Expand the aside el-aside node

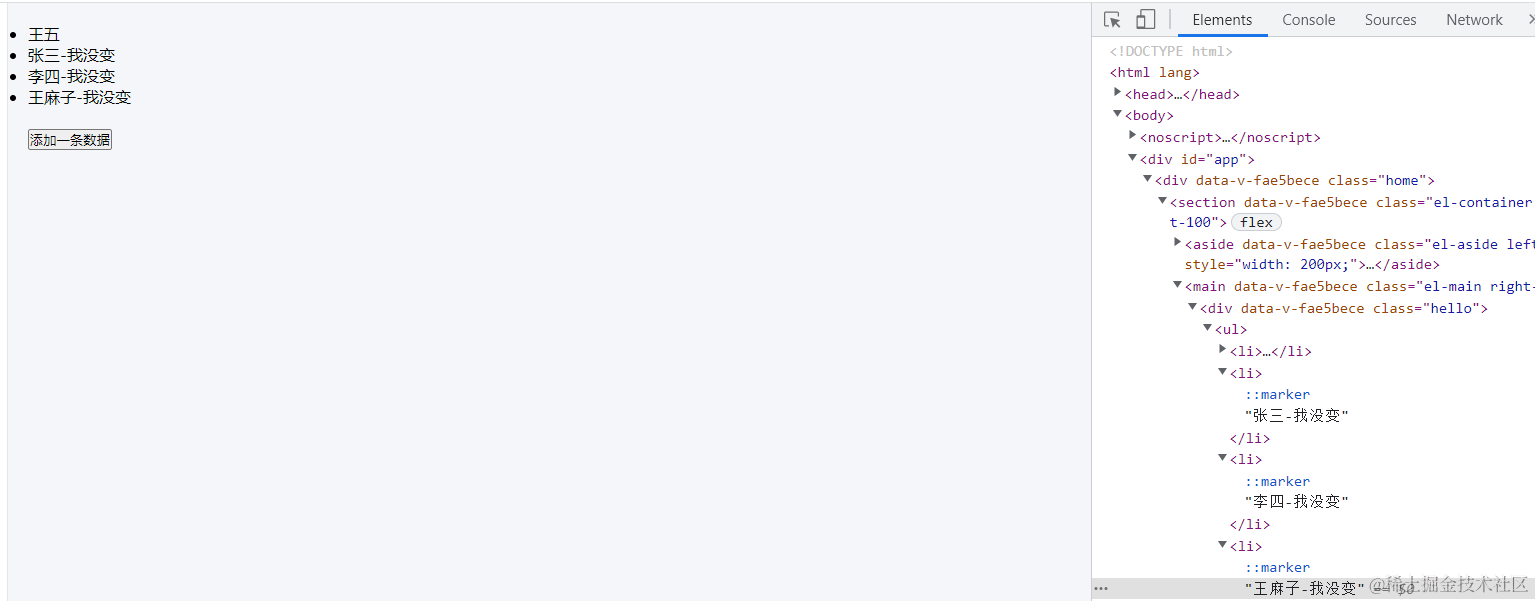click(x=1178, y=243)
